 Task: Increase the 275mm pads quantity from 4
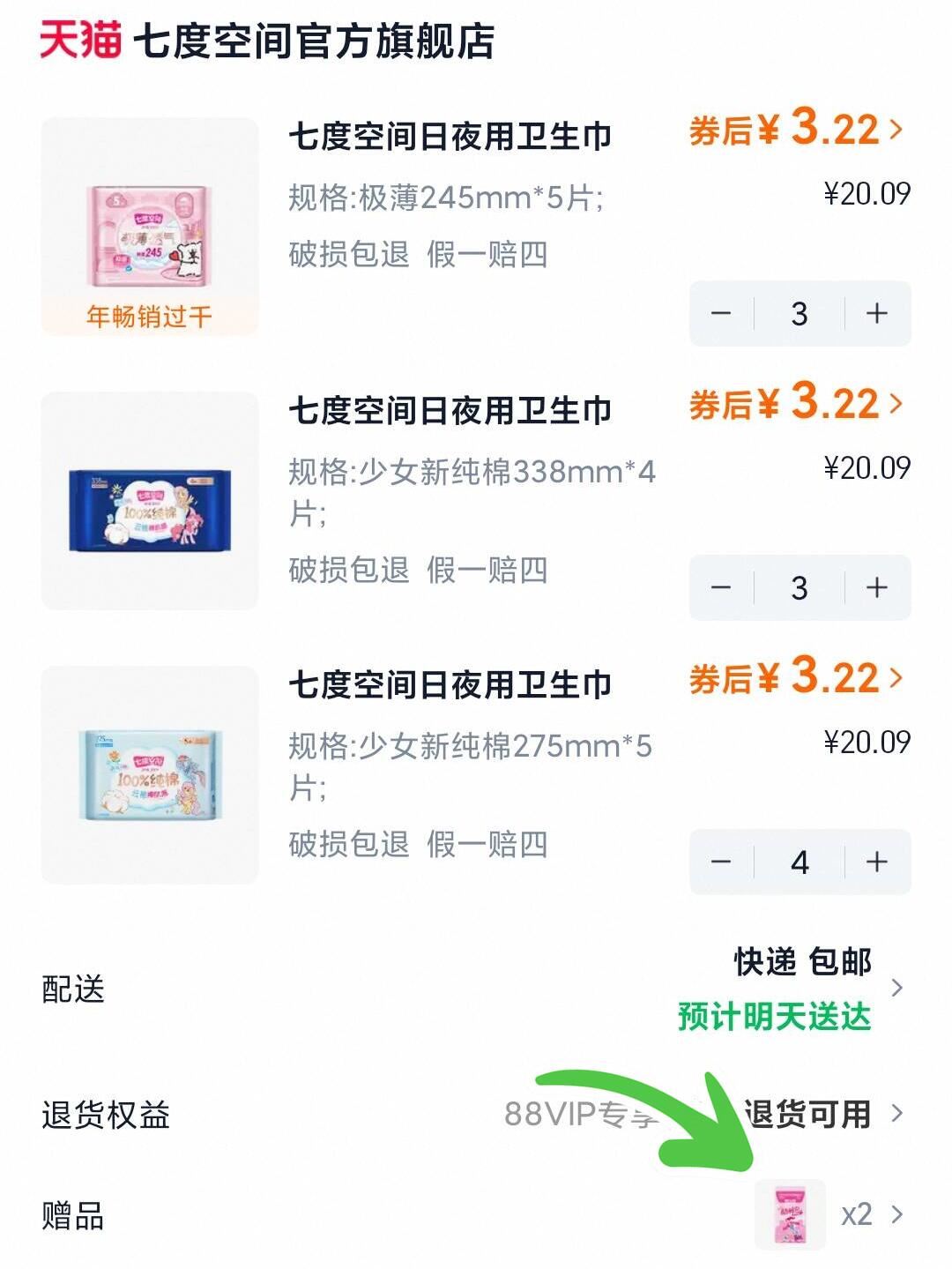(x=874, y=862)
